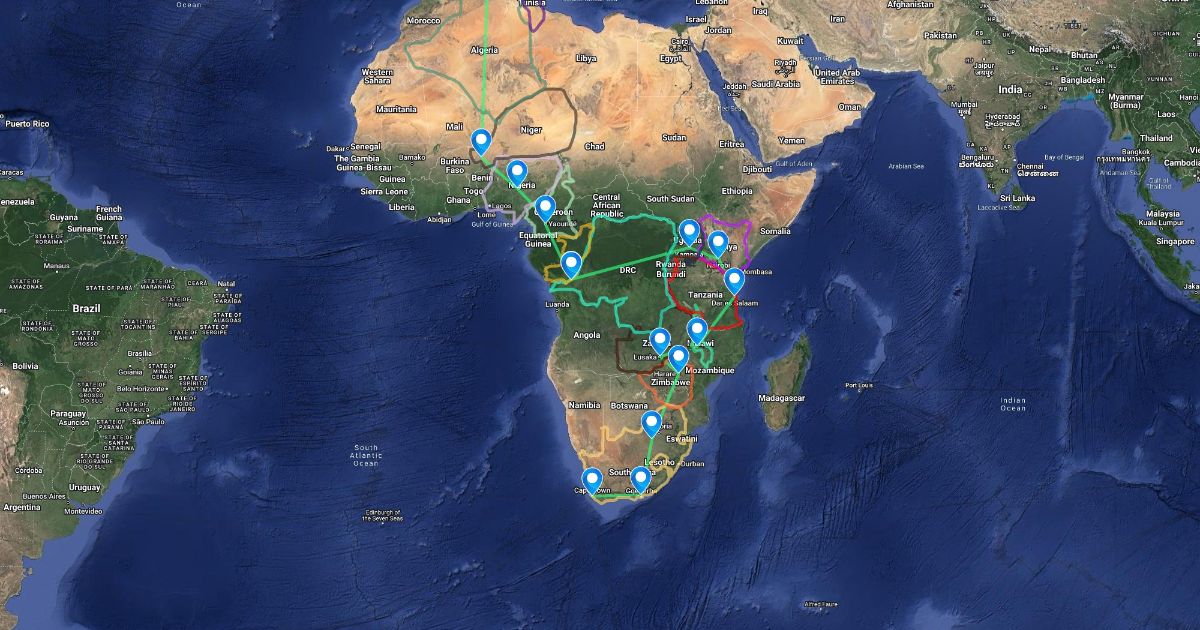Image resolution: width=1200 pixels, height=630 pixels.
Task: Open the Cape Town marker
Action: click(592, 481)
